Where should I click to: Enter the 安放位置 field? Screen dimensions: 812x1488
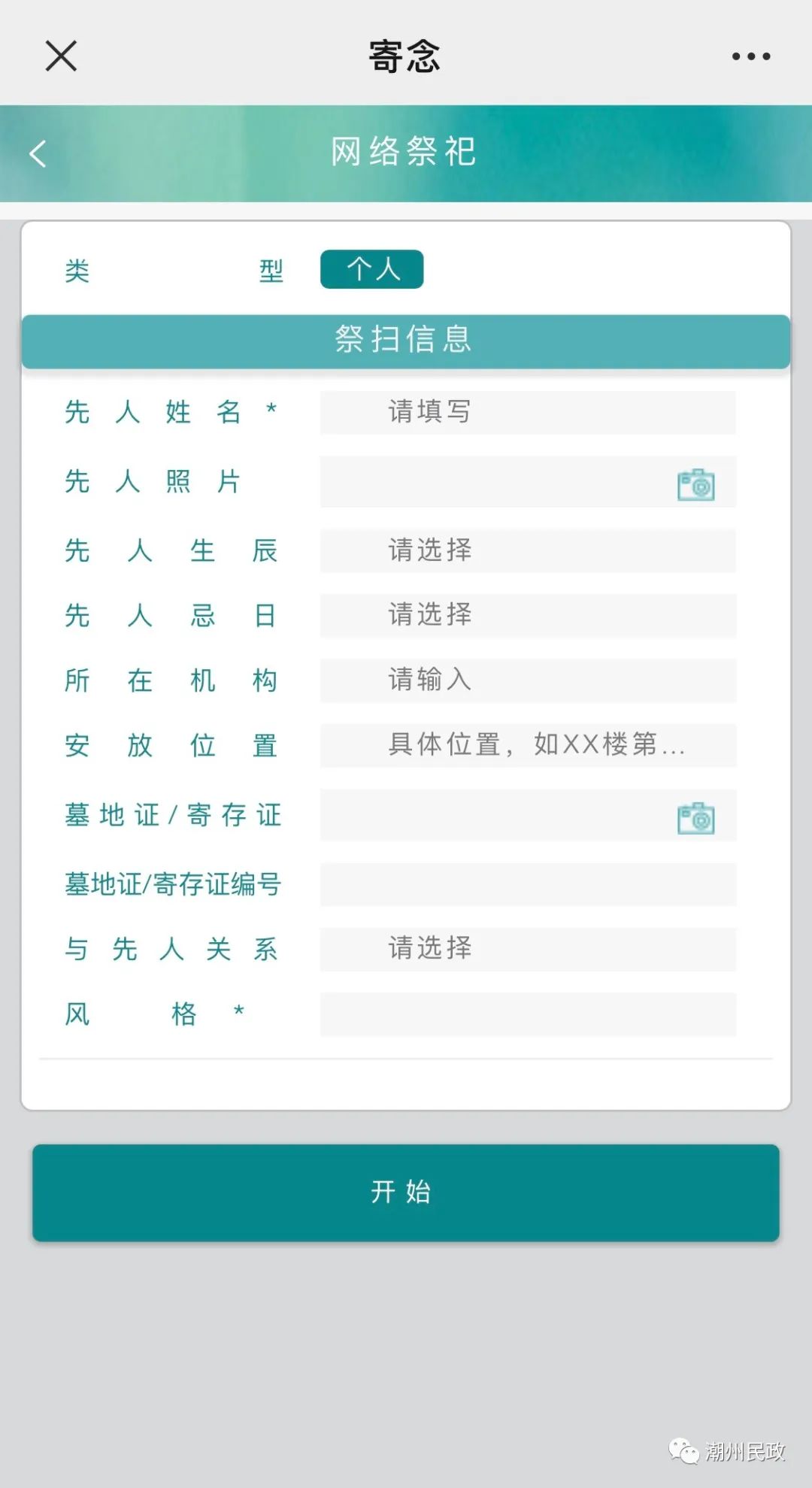(x=527, y=745)
